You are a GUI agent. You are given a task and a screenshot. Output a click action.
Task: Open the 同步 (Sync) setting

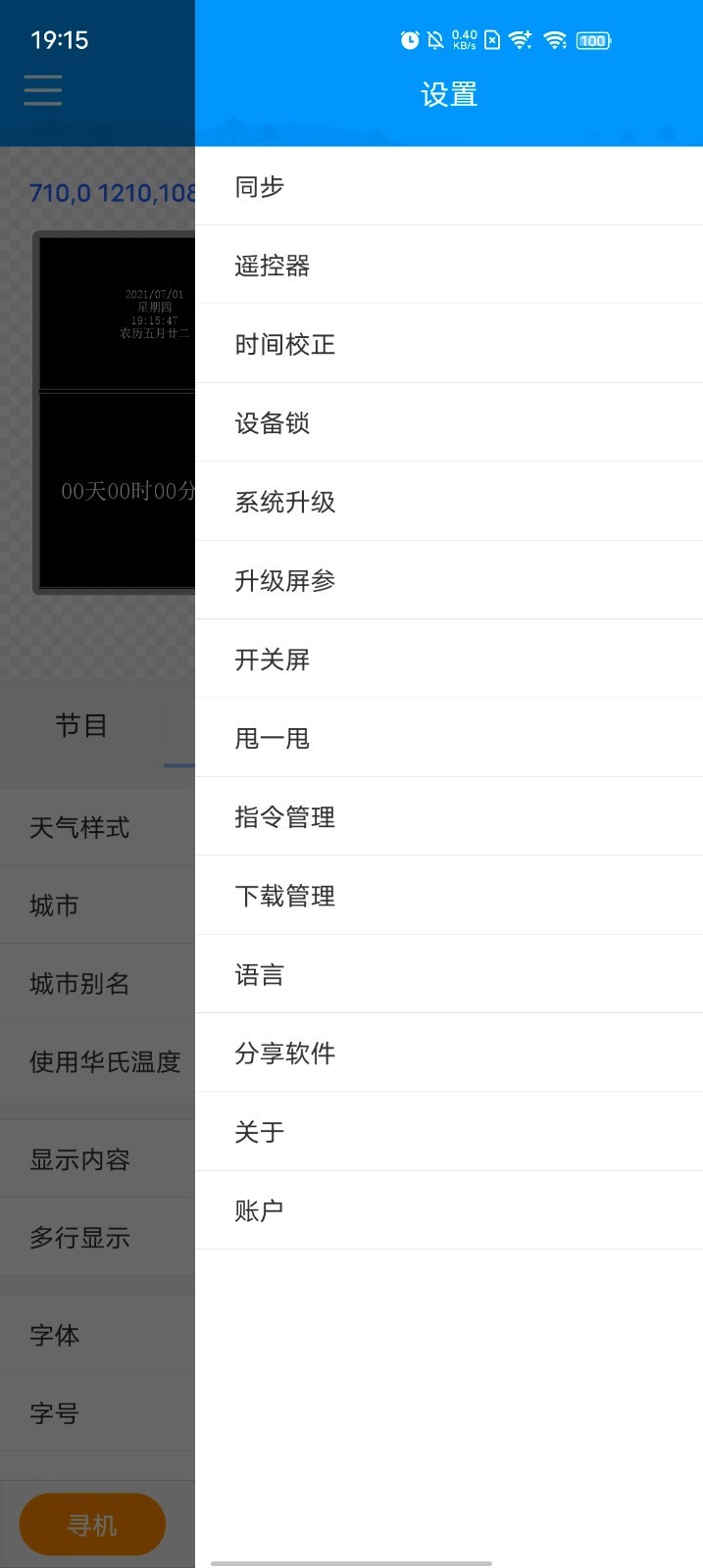coord(448,186)
